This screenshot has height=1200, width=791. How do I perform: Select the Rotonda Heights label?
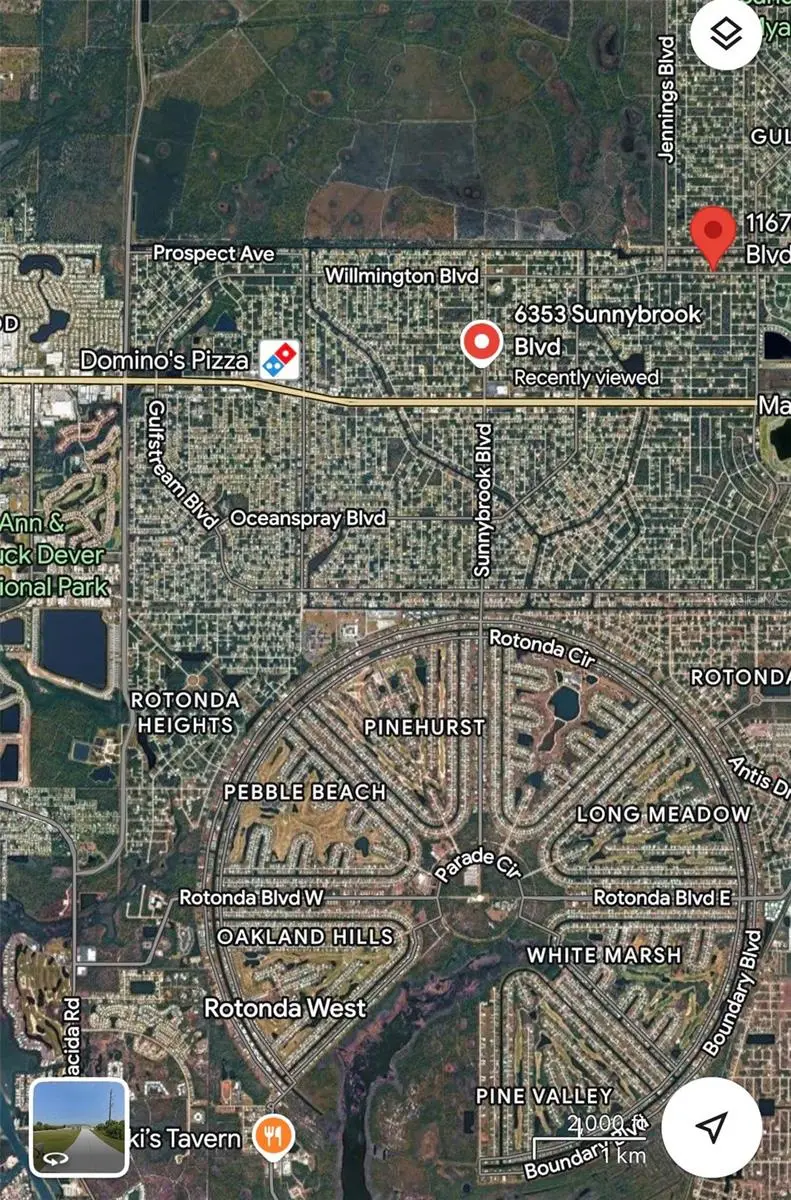183,712
